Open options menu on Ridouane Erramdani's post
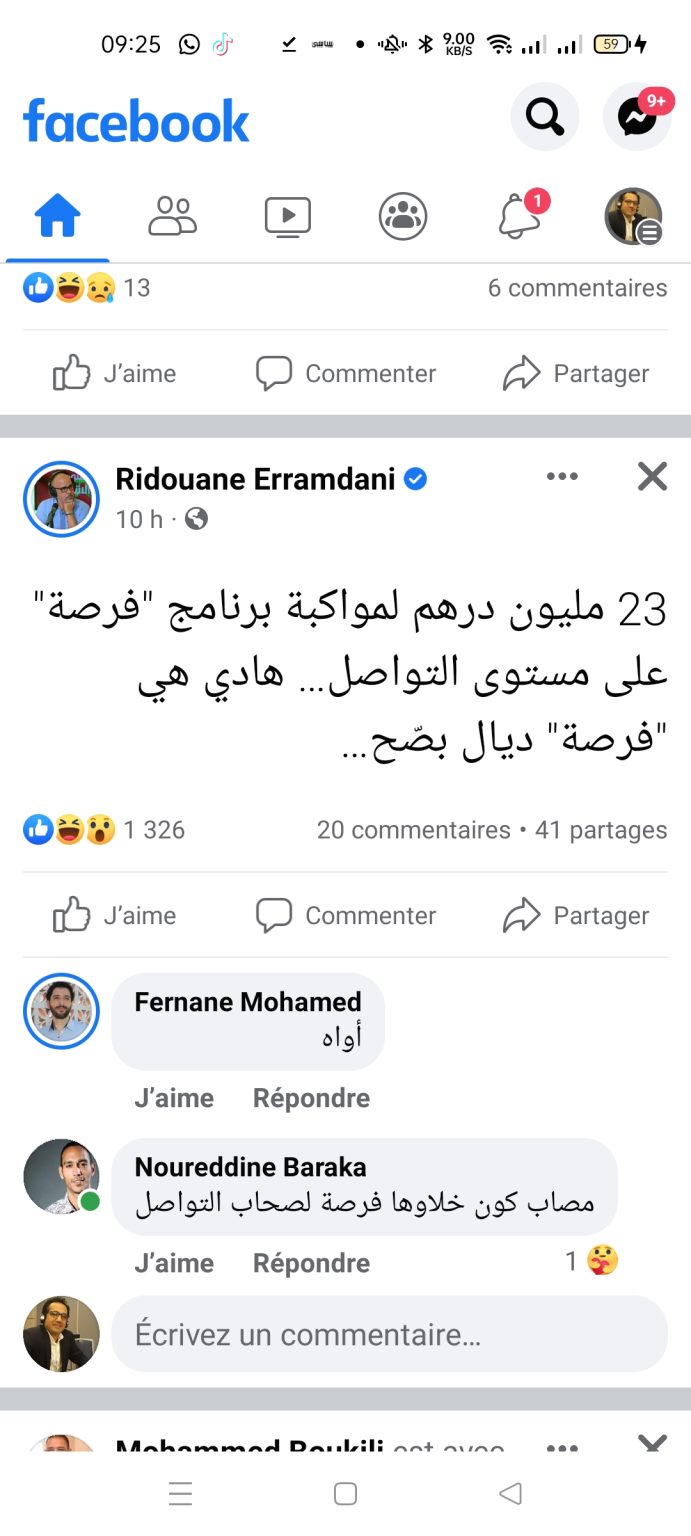This screenshot has width=691, height=1536. click(x=562, y=477)
